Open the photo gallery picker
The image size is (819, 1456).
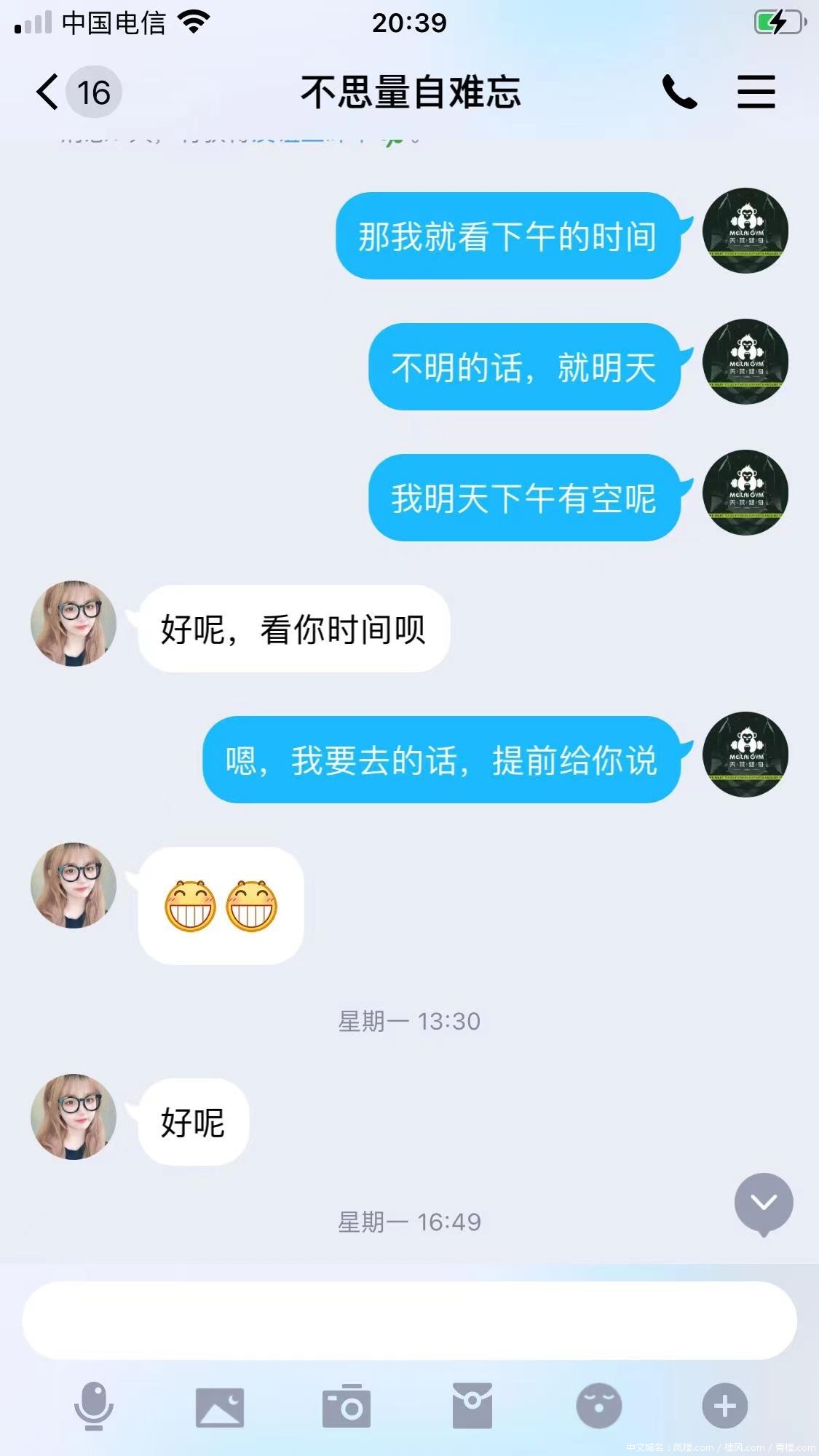coord(220,1406)
